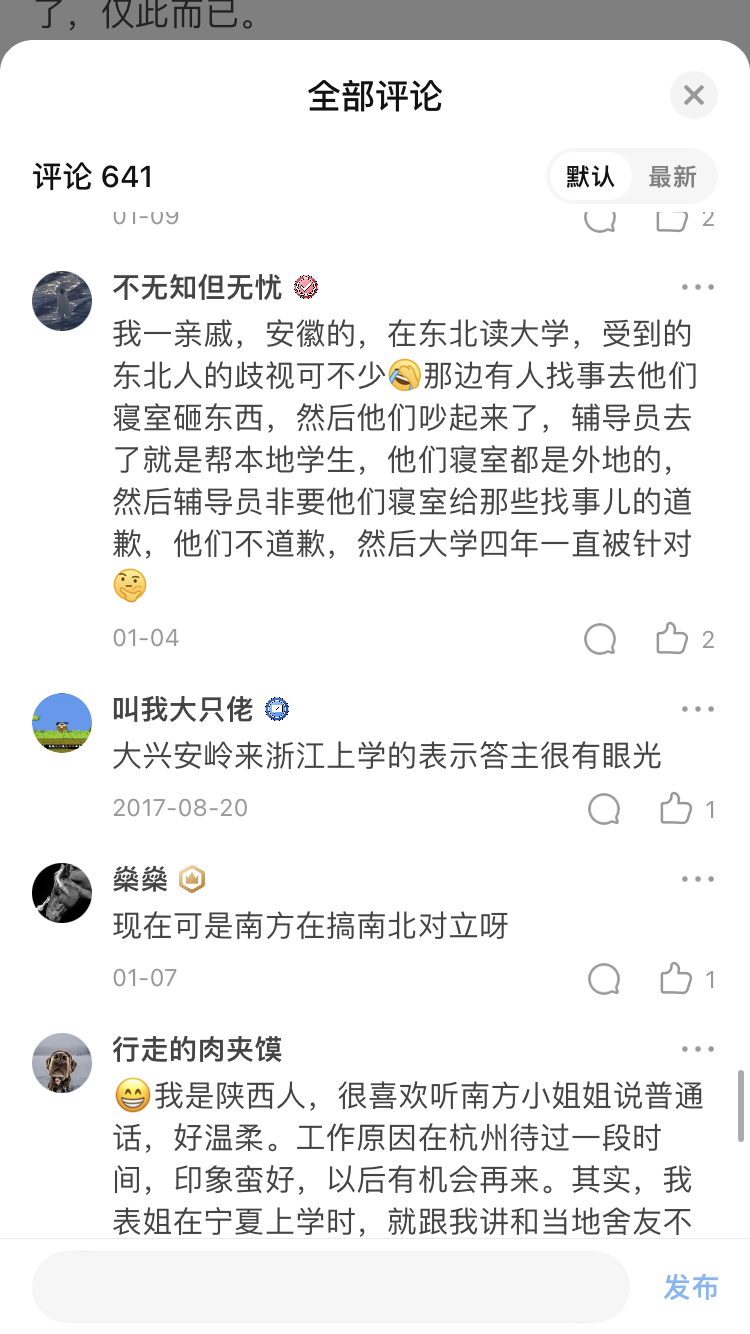The height and width of the screenshot is (1334, 750).
Task: Tap 发布 to post the comment
Action: (x=691, y=1287)
